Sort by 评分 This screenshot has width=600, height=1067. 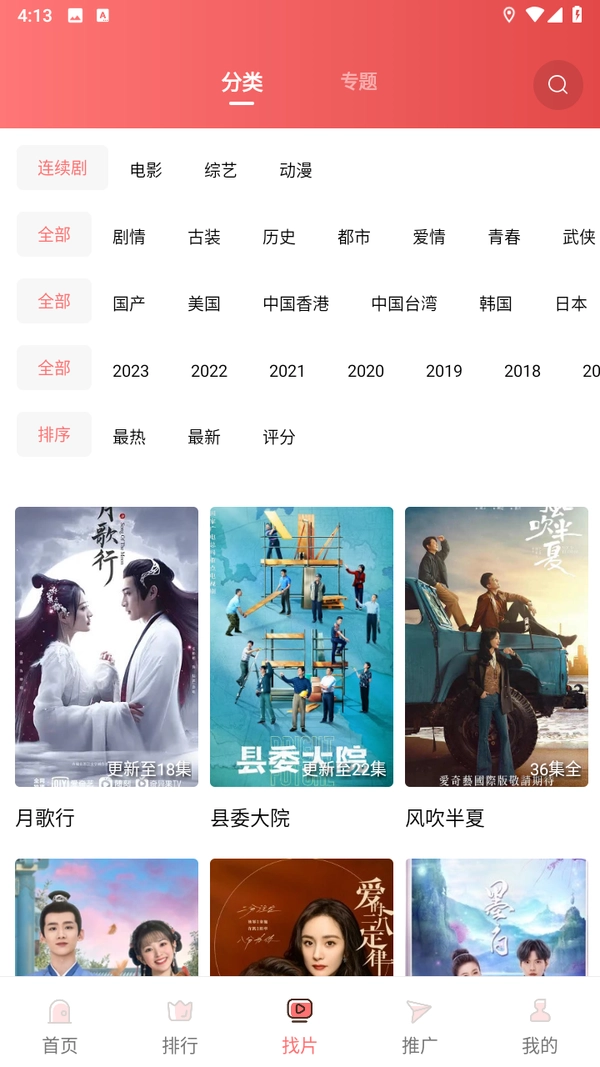(279, 437)
